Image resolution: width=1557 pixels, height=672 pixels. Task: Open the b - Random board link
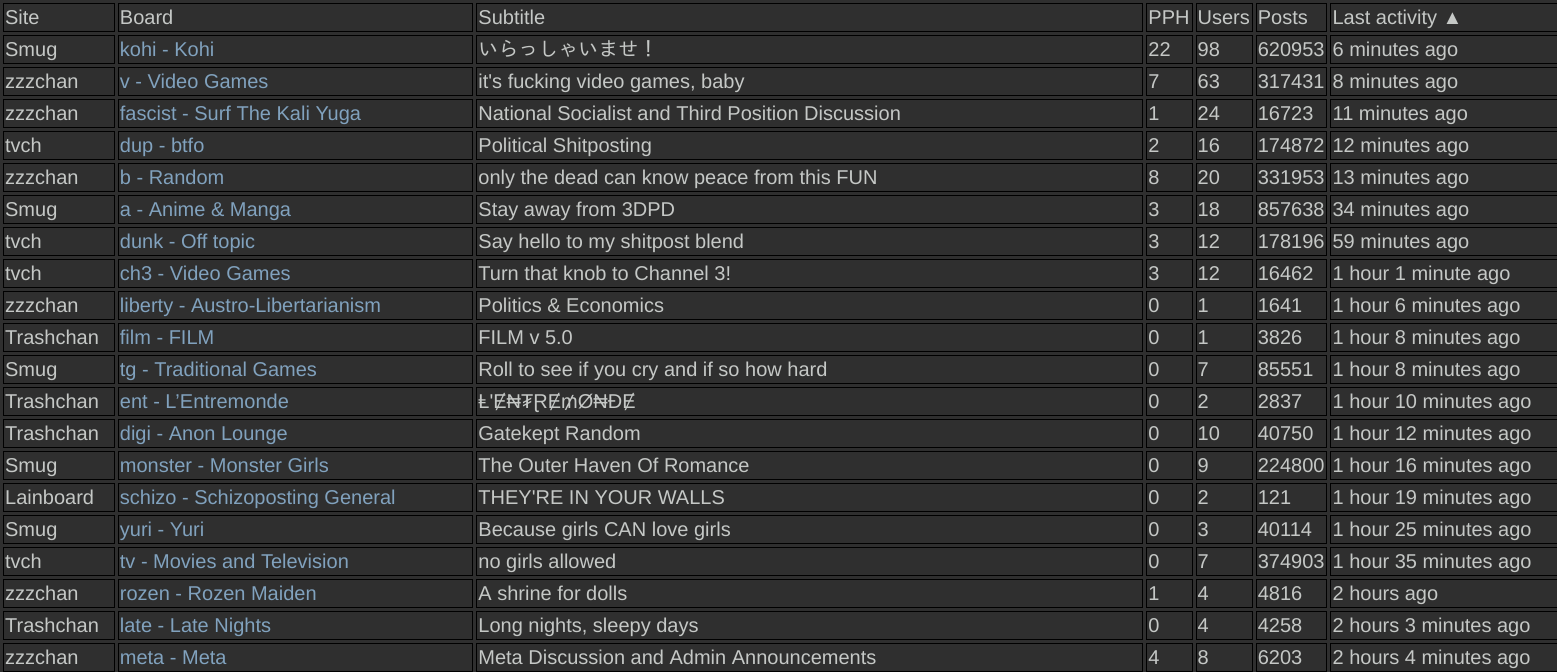[172, 177]
